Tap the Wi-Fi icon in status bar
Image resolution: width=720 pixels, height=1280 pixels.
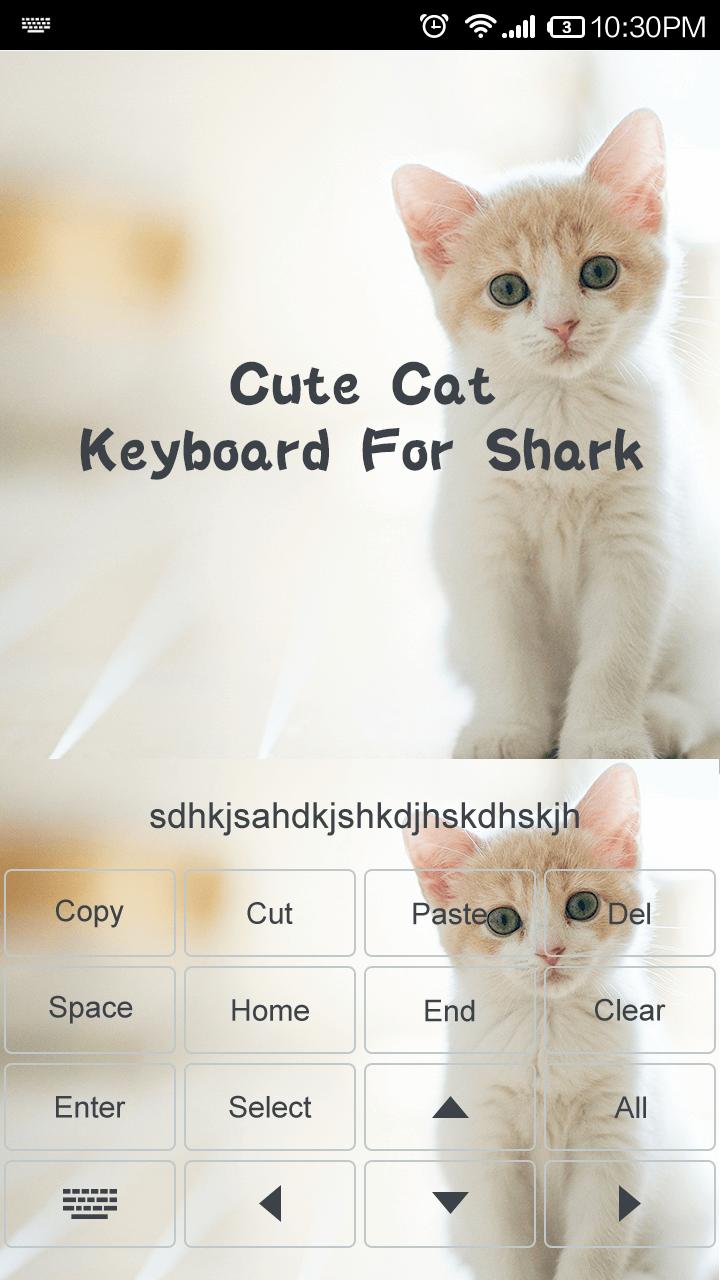[x=480, y=25]
